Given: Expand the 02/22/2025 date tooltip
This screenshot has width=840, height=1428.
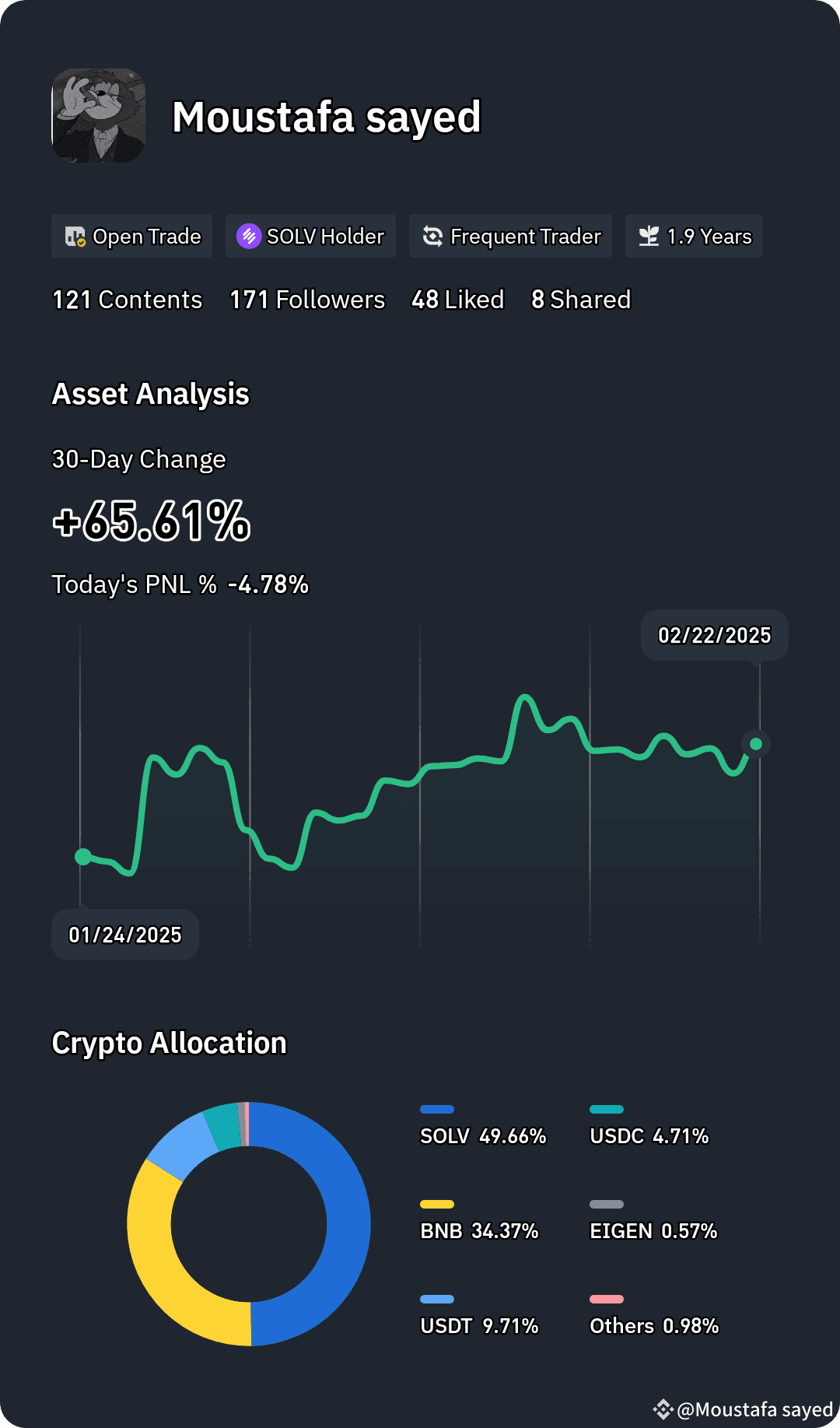Looking at the screenshot, I should coord(714,635).
